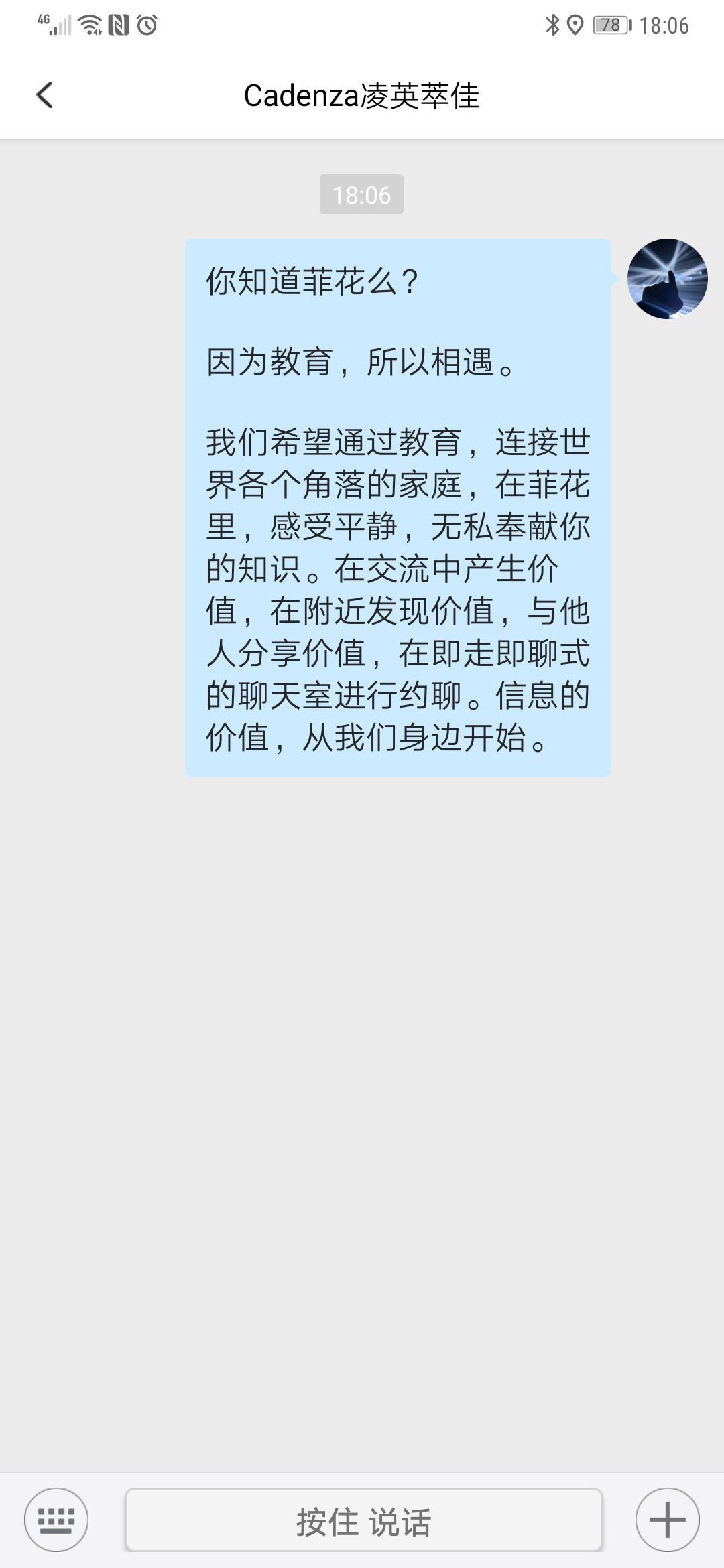Screen dimensions: 724x1568
Task: Open the sender's profile avatar
Action: (667, 279)
